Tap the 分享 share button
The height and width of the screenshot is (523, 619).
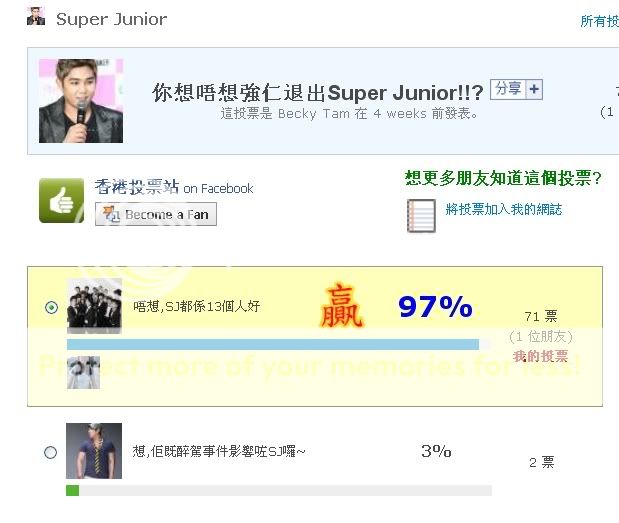tap(508, 89)
